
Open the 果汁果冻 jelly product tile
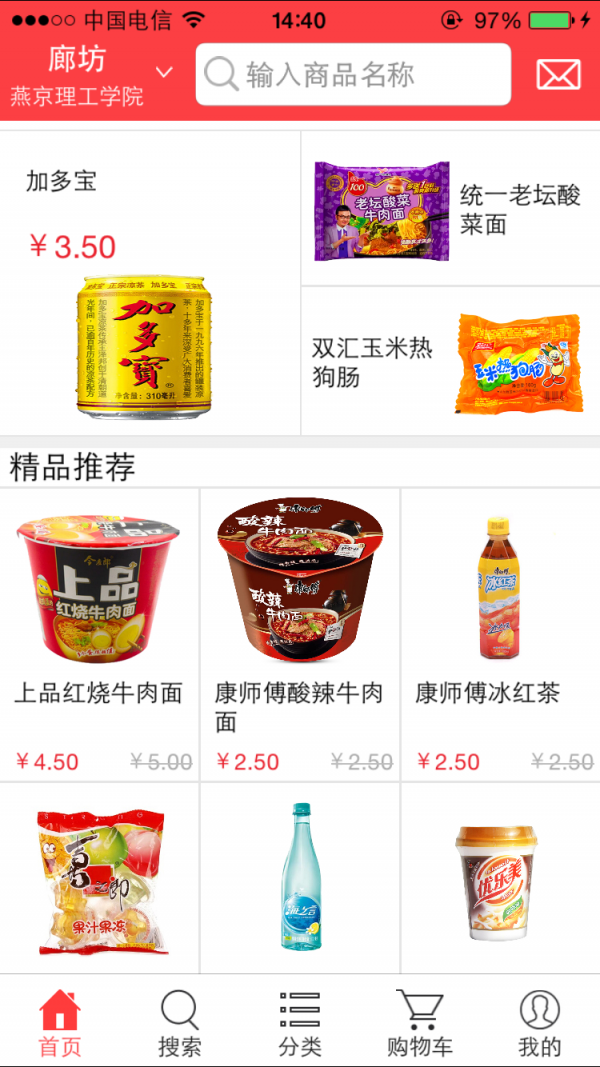pos(100,878)
